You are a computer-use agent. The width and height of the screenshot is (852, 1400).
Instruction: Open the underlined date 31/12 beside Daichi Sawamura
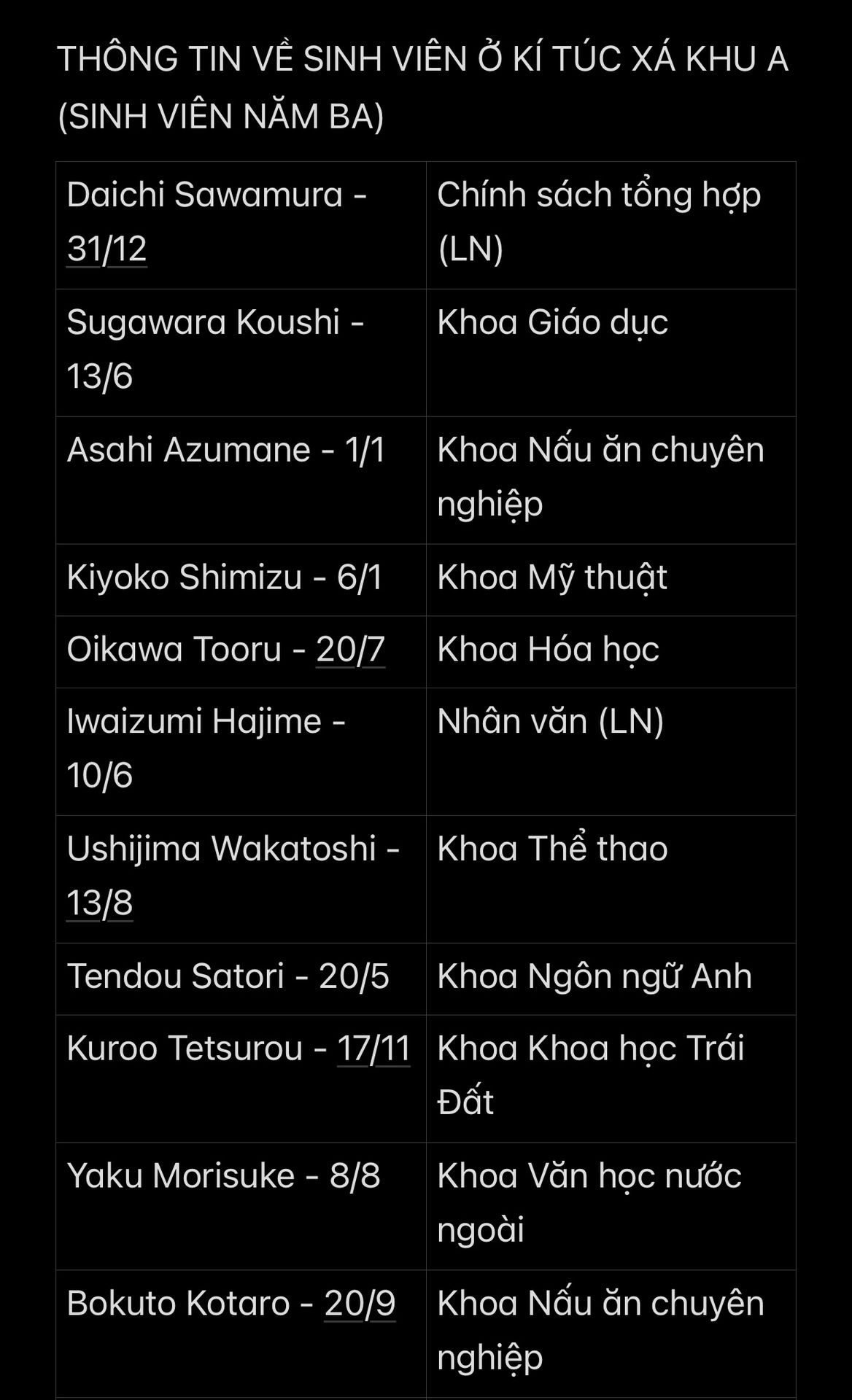coord(106,249)
